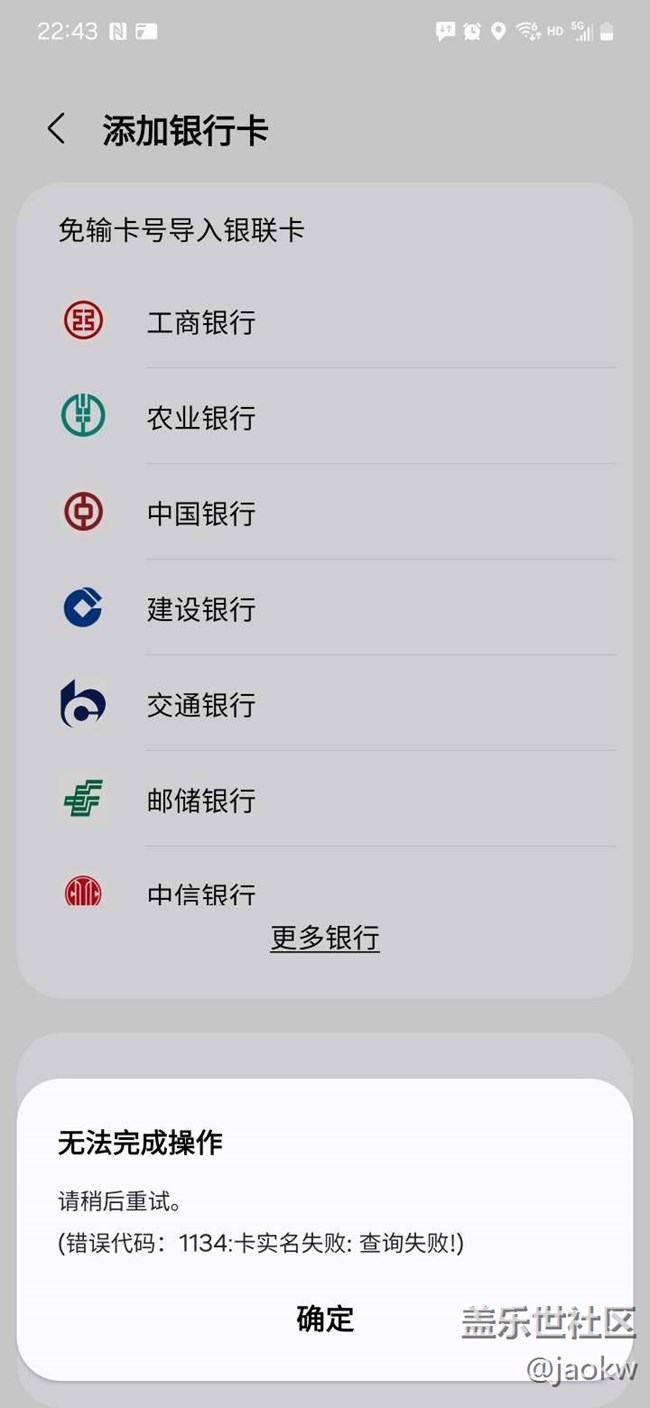
Task: Tap 确定 to dismiss the error dialog
Action: tap(325, 1318)
